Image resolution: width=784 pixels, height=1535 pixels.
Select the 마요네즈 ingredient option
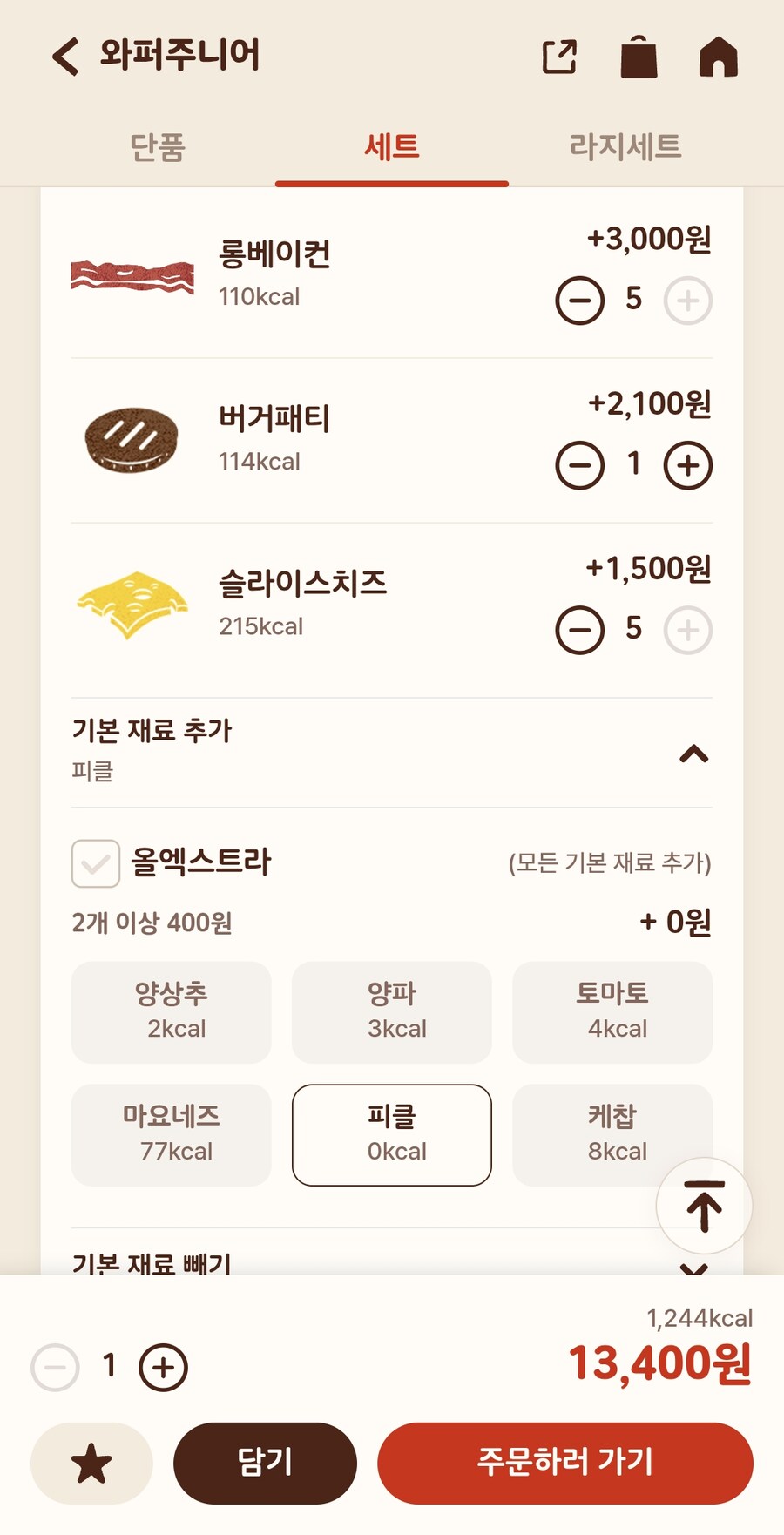point(170,1134)
